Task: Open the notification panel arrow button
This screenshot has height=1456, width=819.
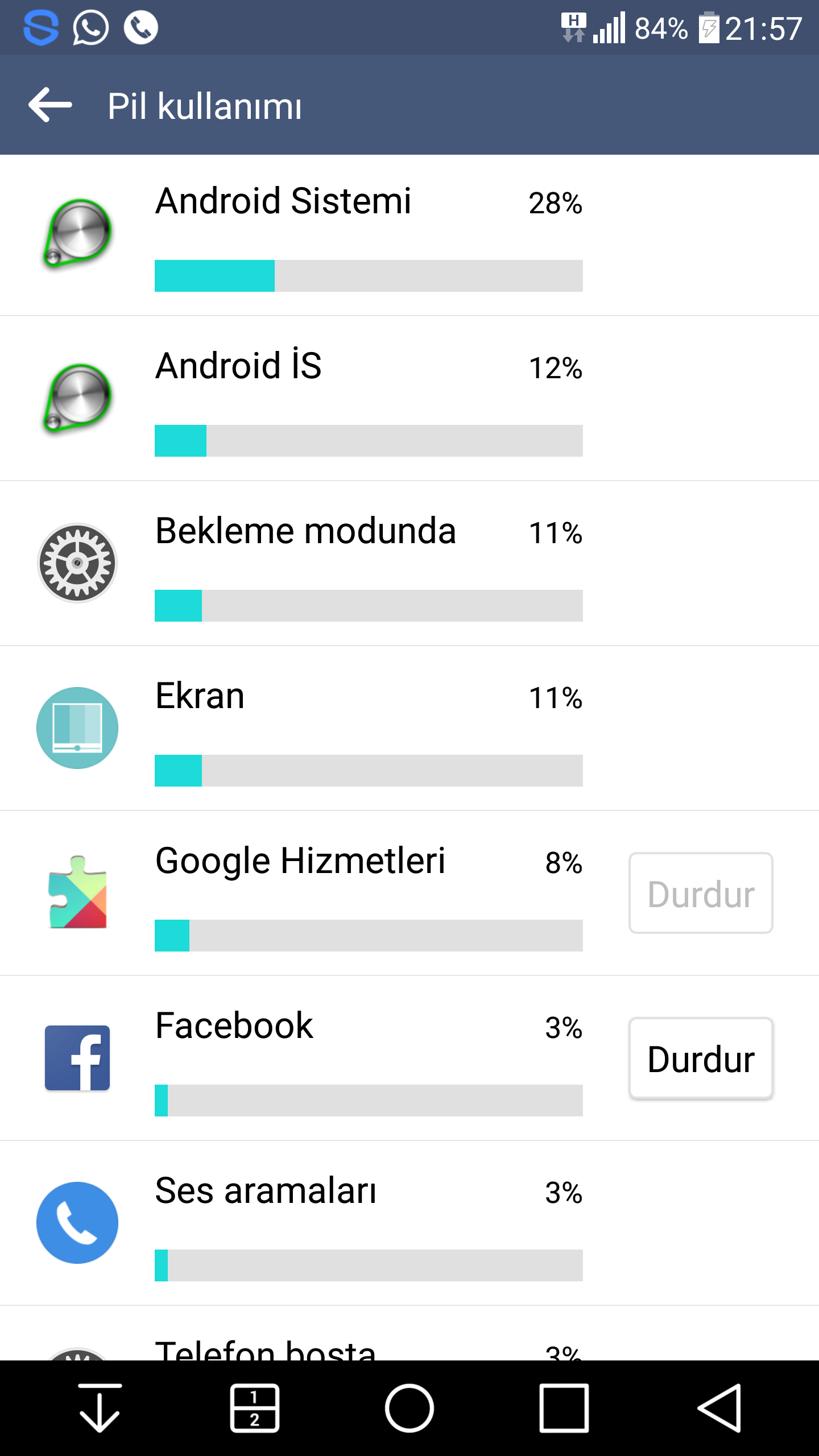Action: (x=100, y=1408)
